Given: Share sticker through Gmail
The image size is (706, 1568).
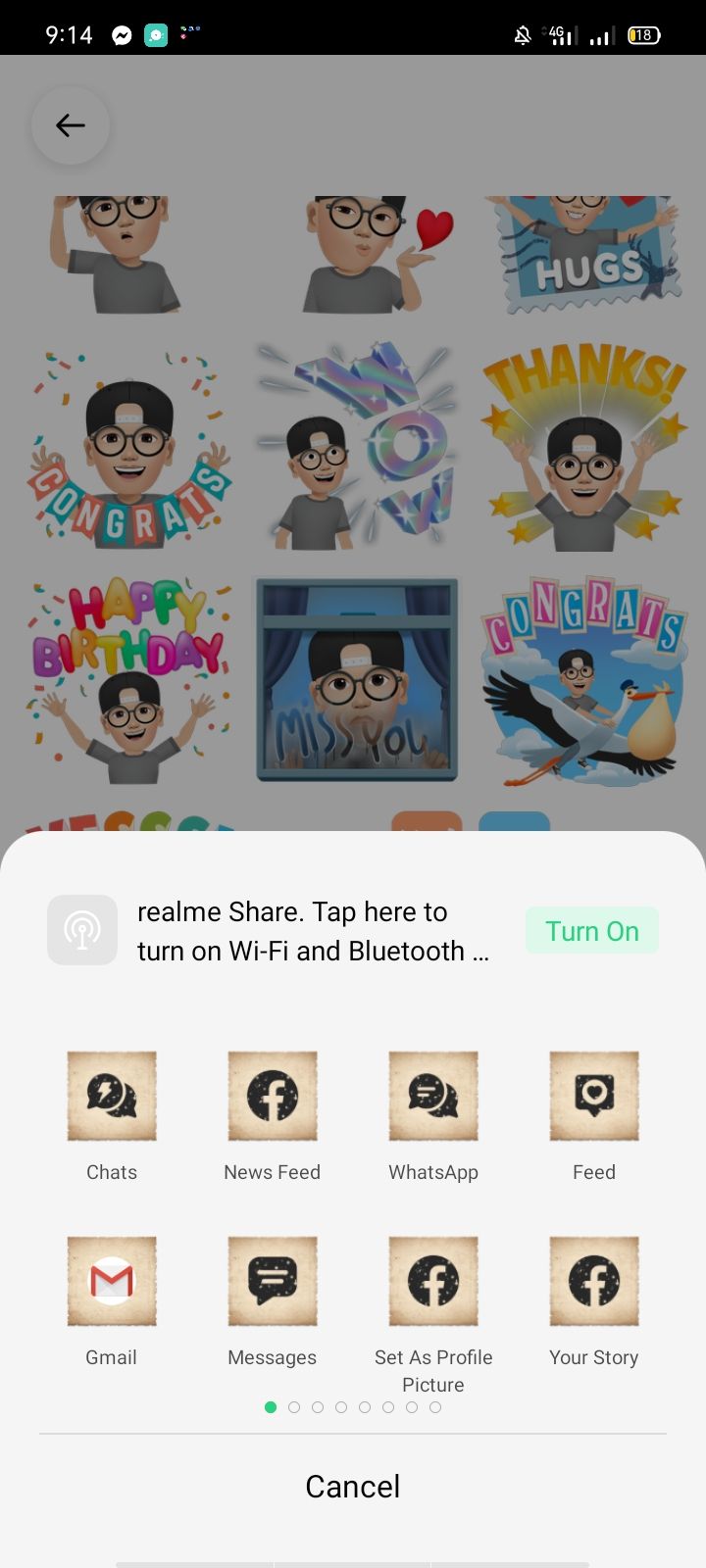Looking at the screenshot, I should click(x=112, y=1282).
